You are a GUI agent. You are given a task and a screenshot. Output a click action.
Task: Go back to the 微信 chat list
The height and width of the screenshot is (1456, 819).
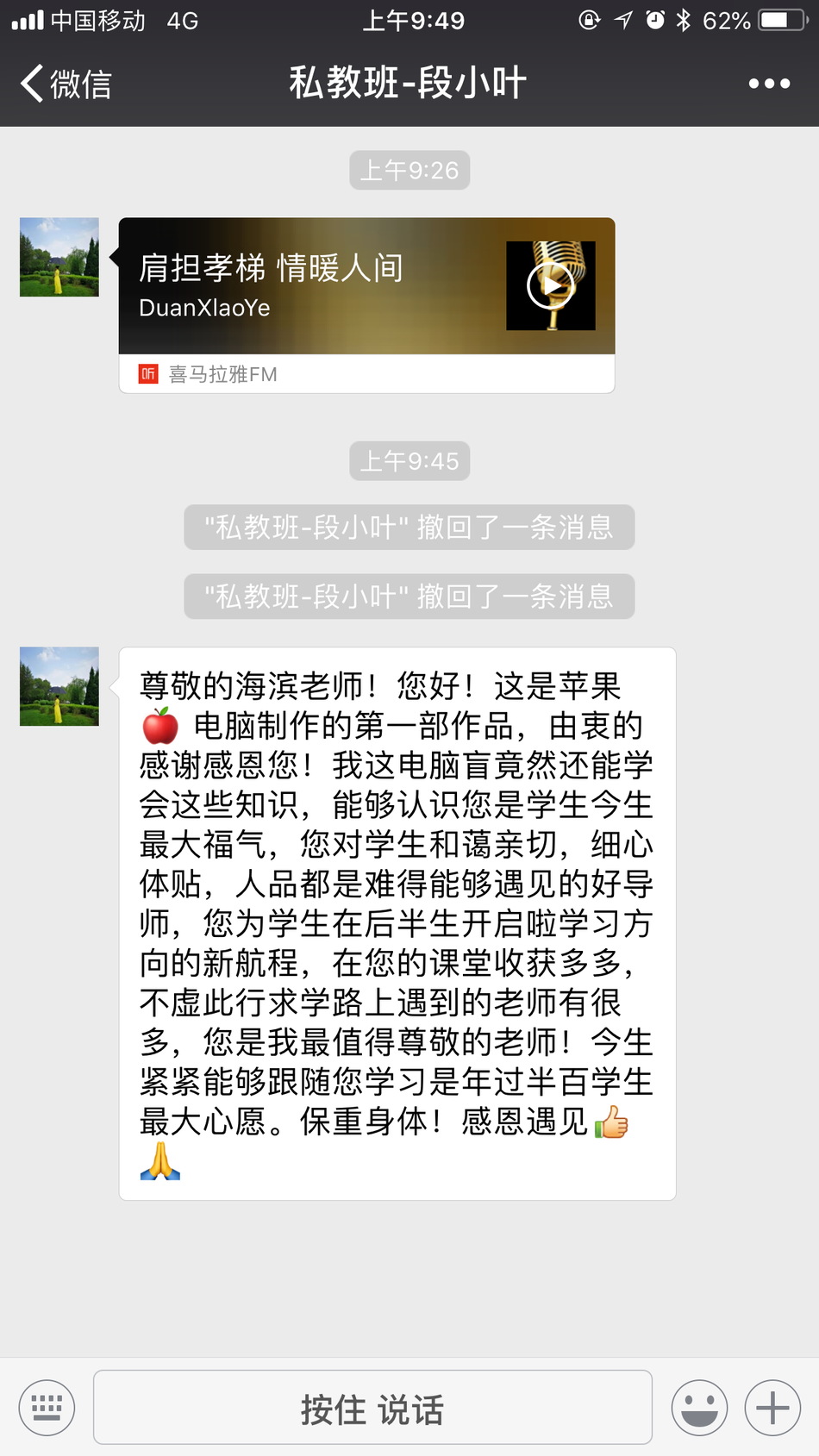click(x=66, y=84)
